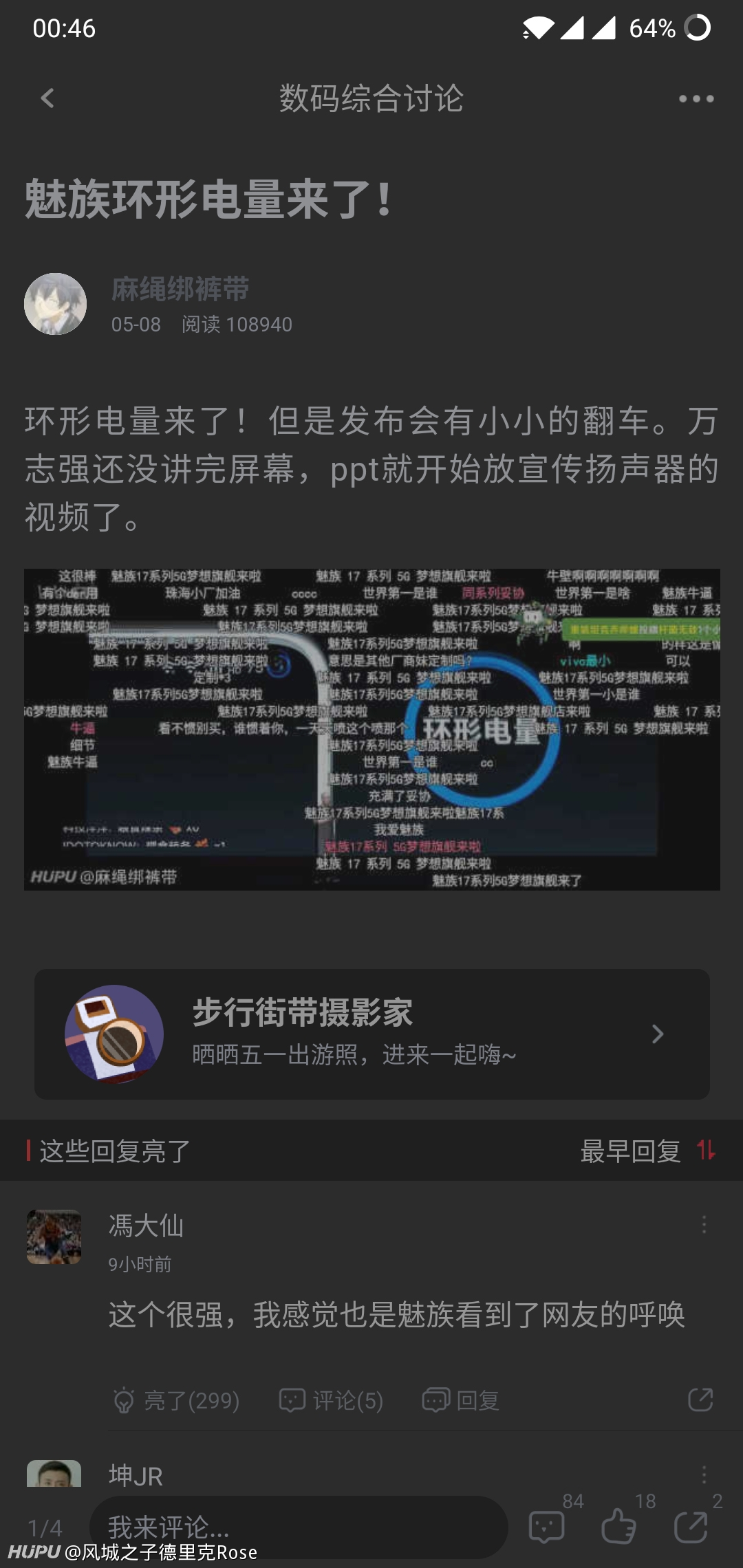743x1568 pixels.
Task: Tap the 我来评论 input box
Action: pos(299,1527)
